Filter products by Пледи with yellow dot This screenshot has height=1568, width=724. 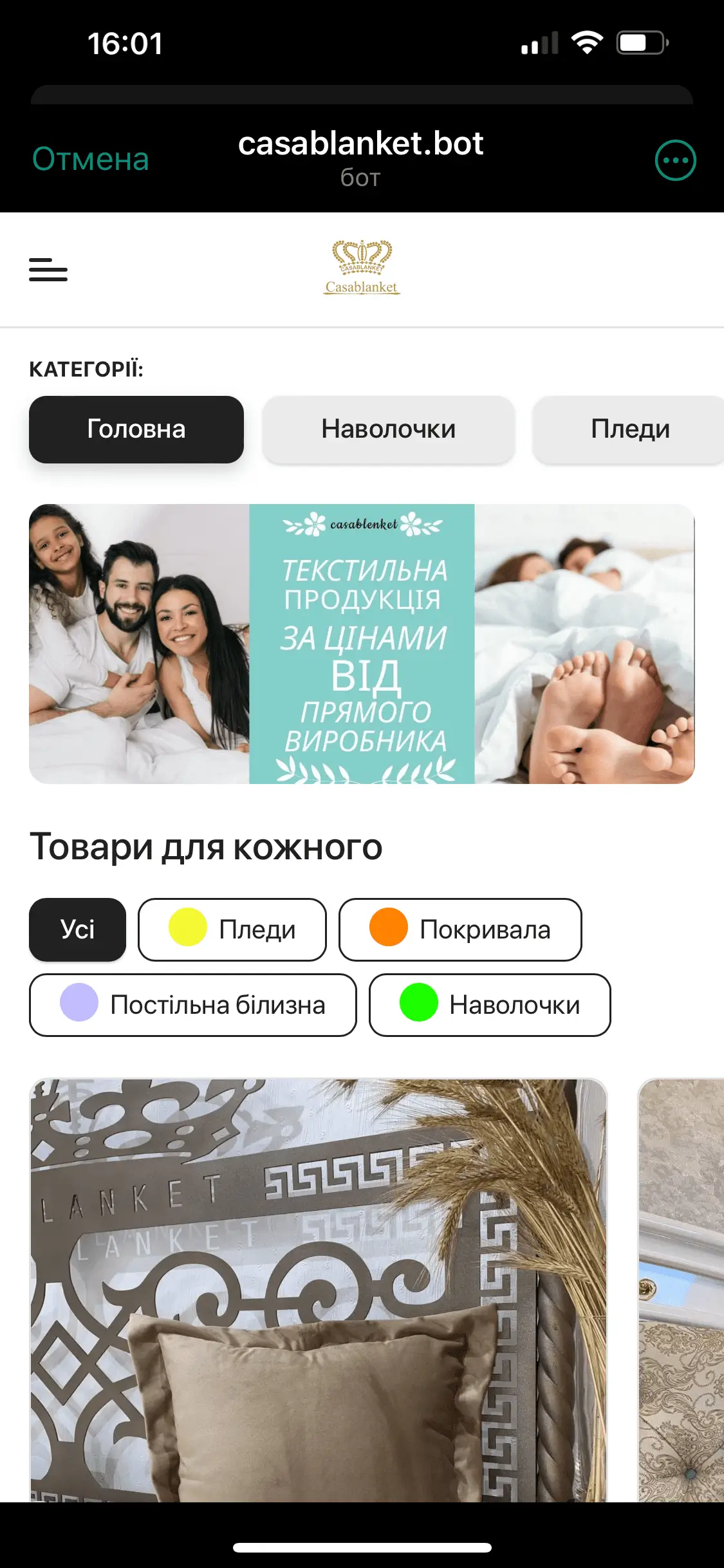click(x=232, y=929)
